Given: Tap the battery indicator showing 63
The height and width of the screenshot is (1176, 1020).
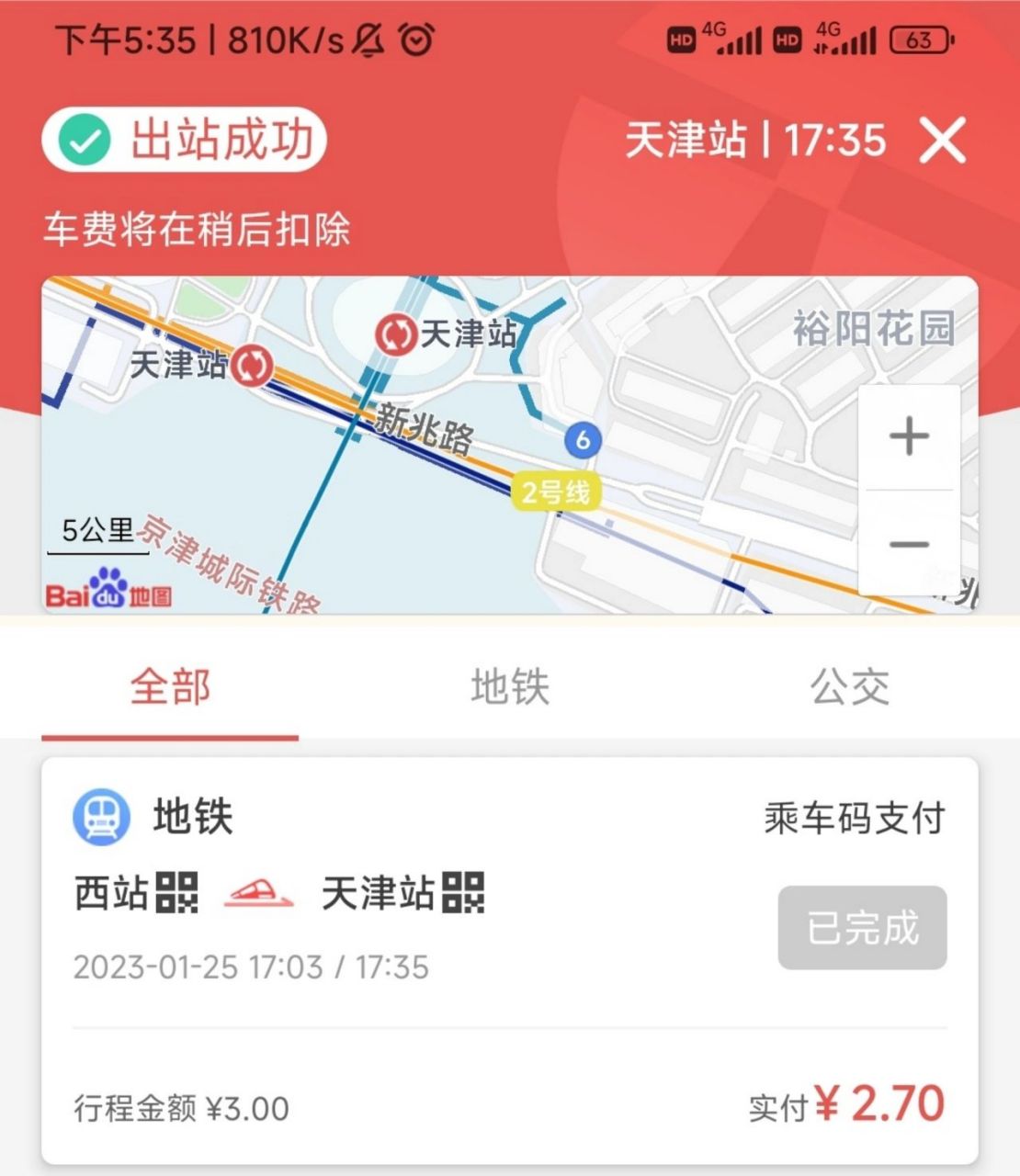Looking at the screenshot, I should pos(919,39).
